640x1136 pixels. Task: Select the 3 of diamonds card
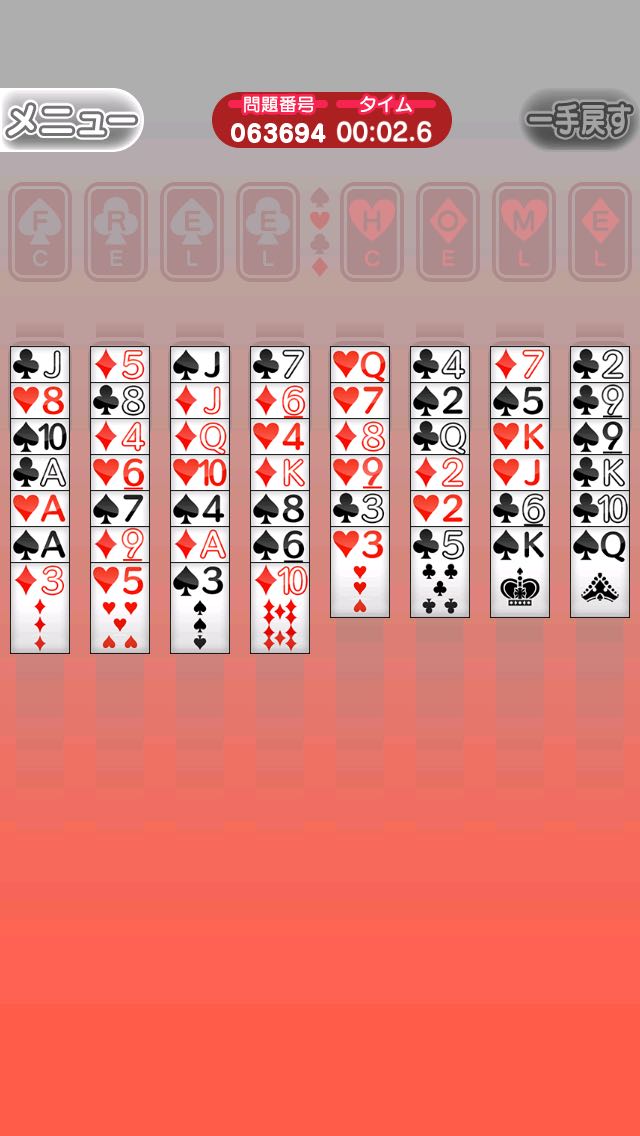pos(40,608)
